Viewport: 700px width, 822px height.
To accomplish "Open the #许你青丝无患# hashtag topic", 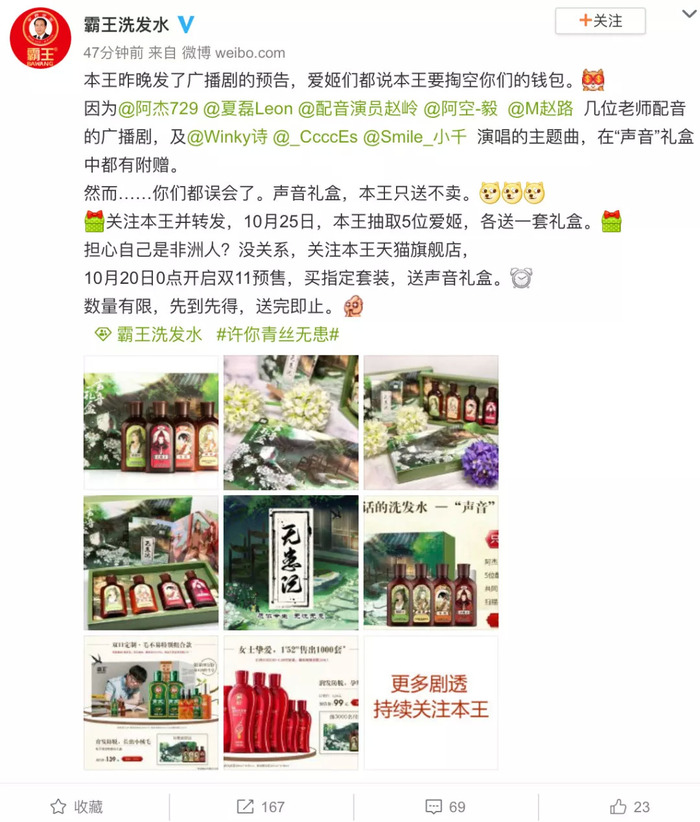I will 278,334.
